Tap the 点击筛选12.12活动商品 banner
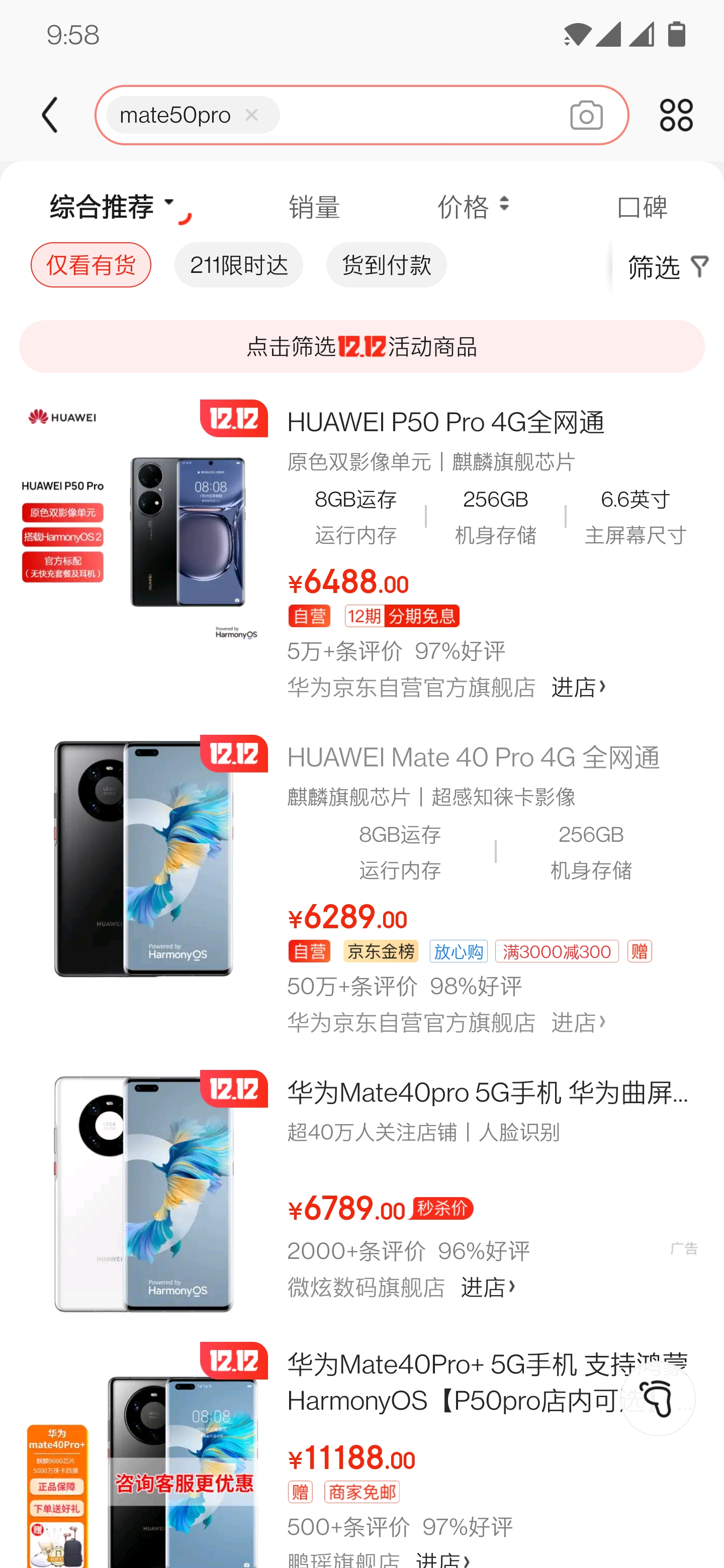 tap(361, 346)
